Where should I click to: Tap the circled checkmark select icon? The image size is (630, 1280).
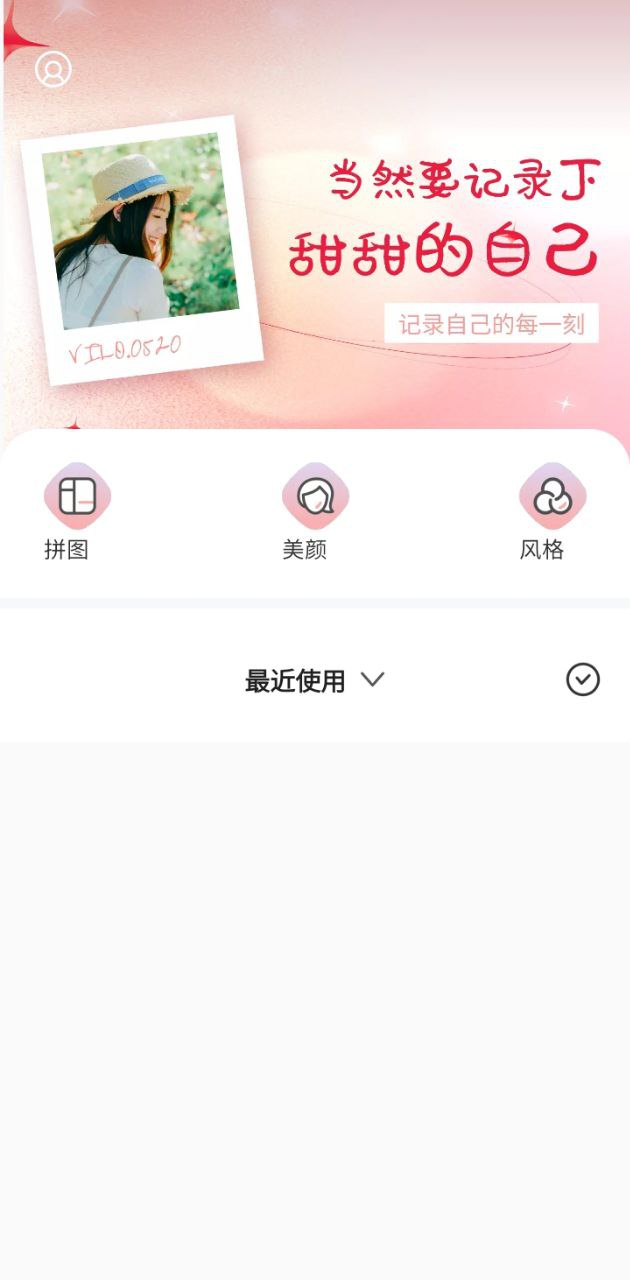click(583, 680)
